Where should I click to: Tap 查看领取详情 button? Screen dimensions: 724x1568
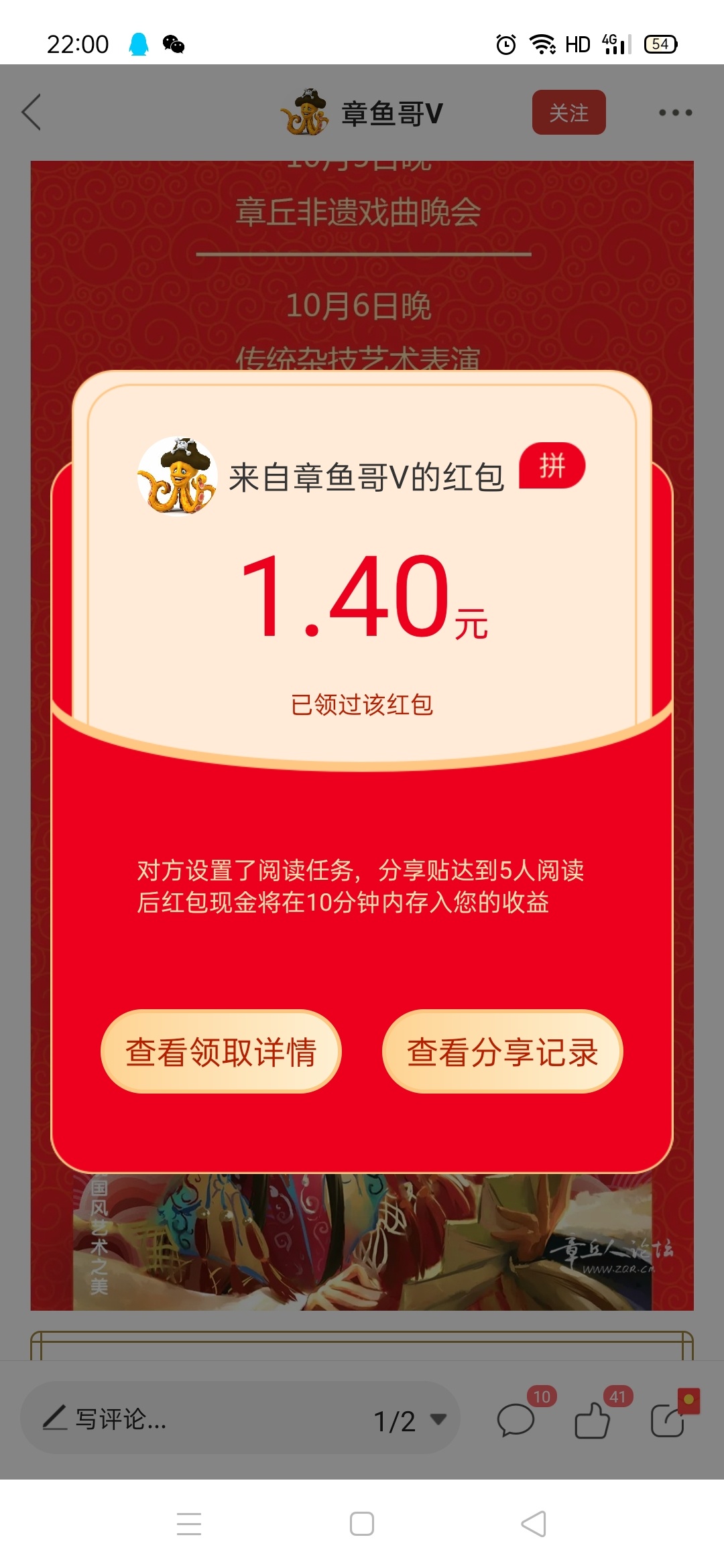(x=221, y=1051)
